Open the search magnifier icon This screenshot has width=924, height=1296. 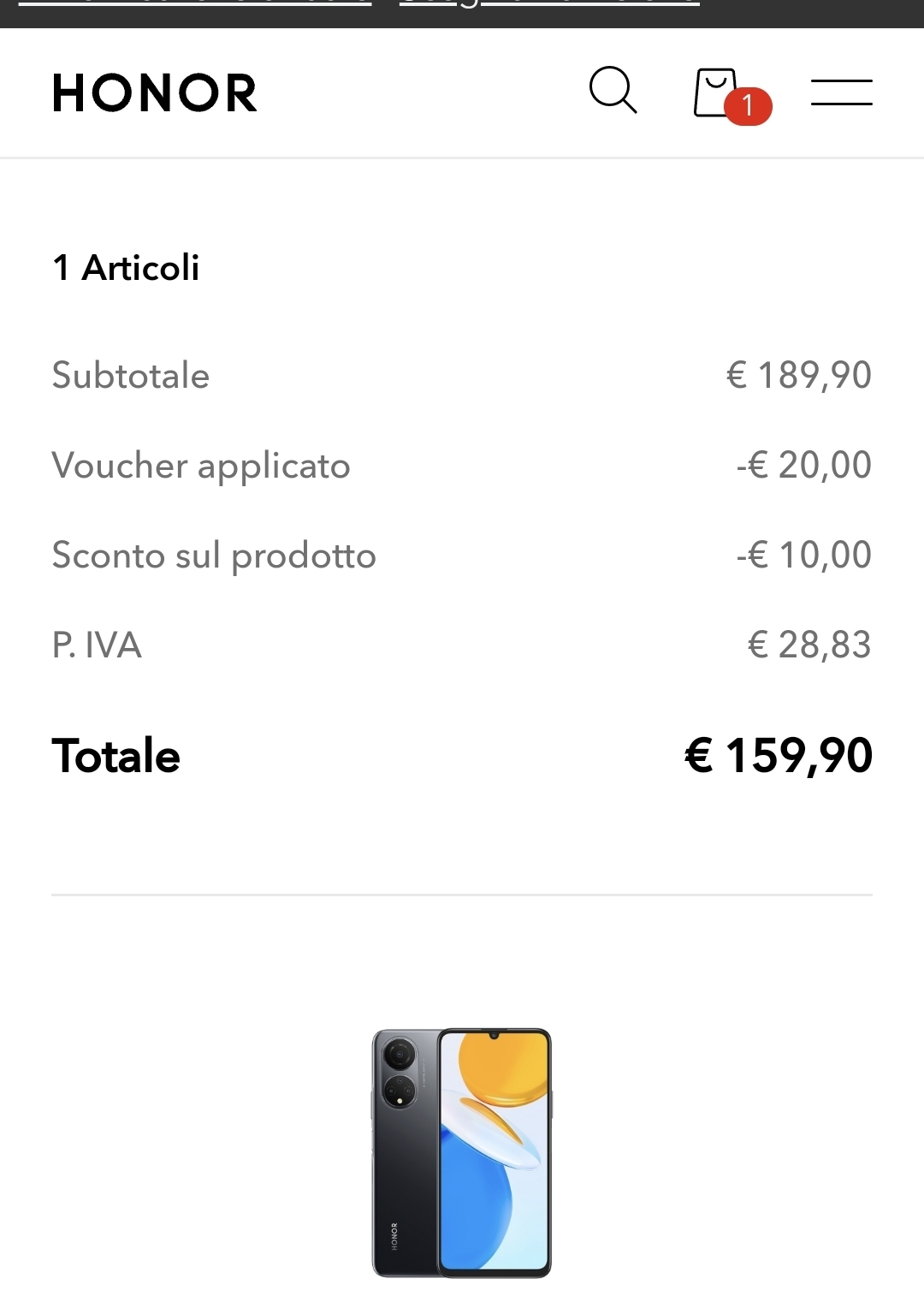(x=613, y=90)
